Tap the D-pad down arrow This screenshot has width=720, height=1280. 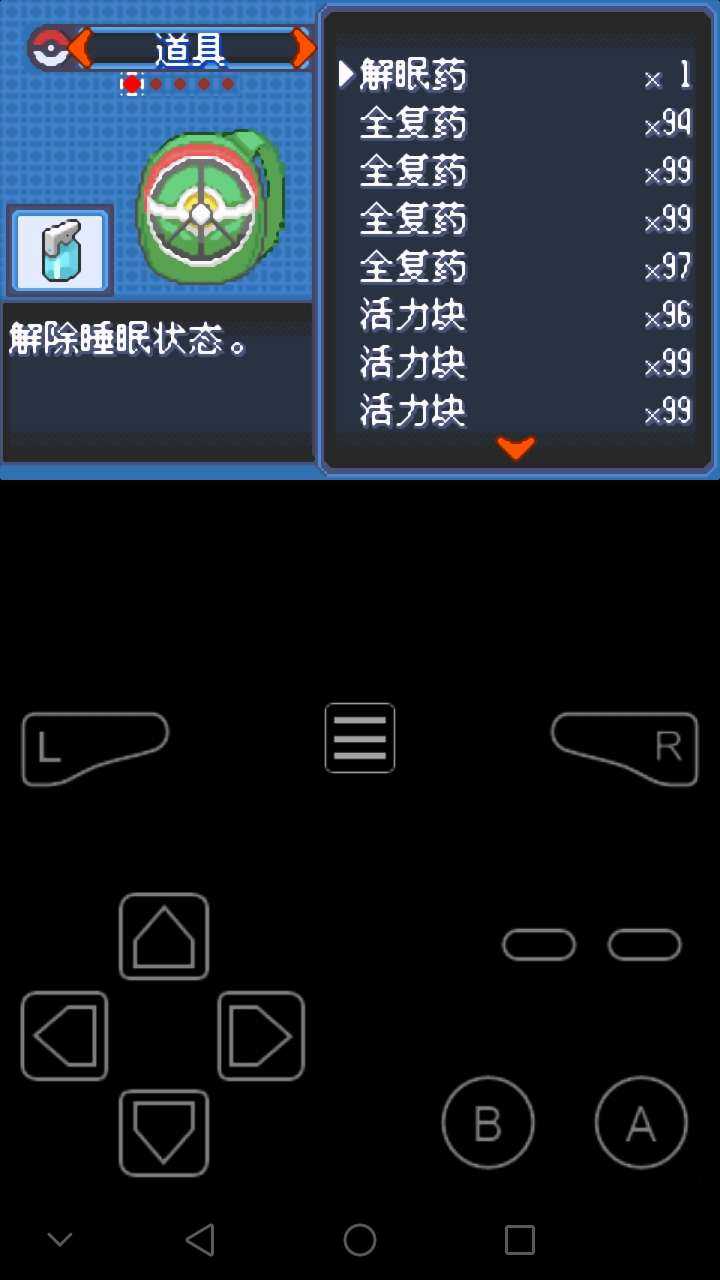(x=164, y=1132)
